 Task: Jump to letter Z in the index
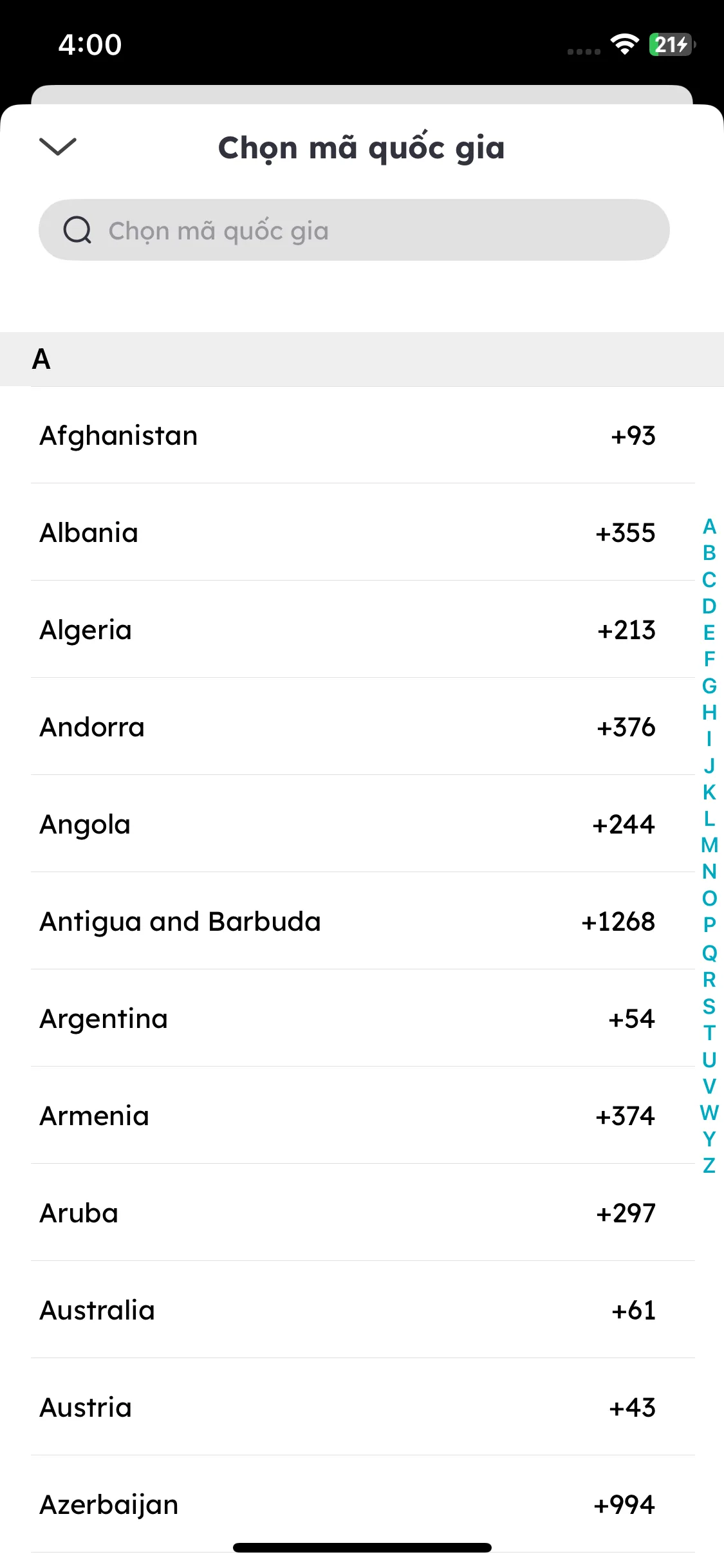click(709, 1166)
